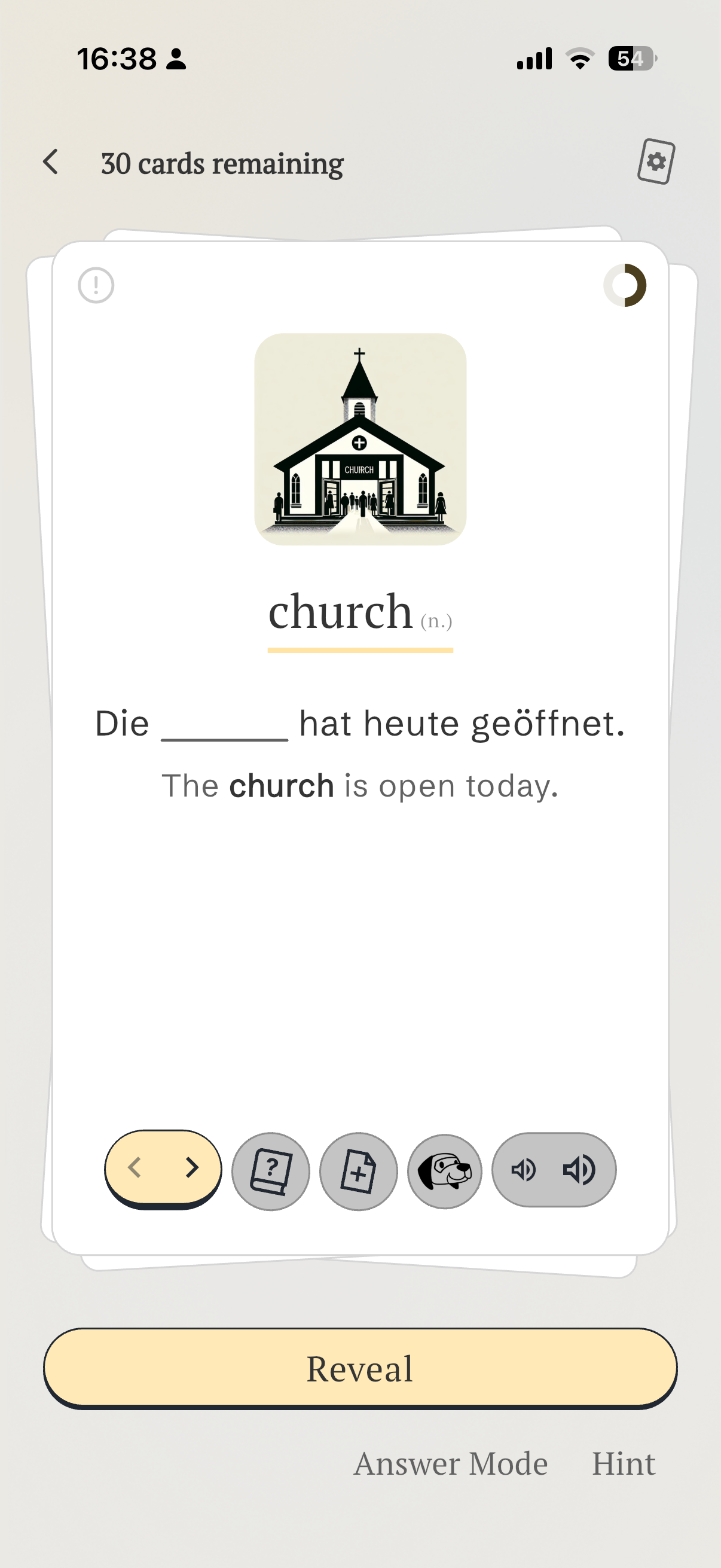
Task: Tap the dog mascot button
Action: (445, 1171)
